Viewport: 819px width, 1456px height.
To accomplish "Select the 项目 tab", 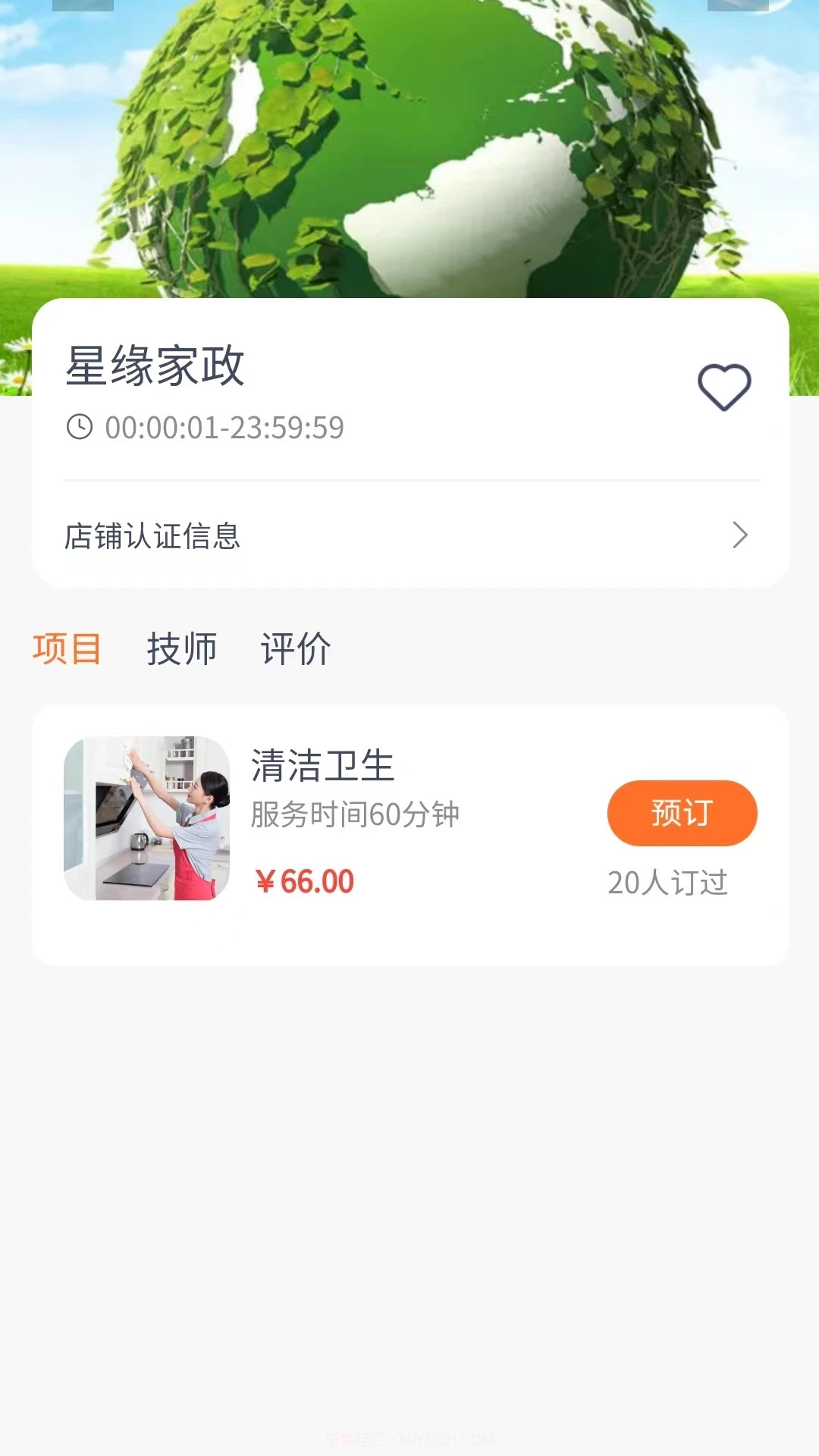I will pos(68,648).
